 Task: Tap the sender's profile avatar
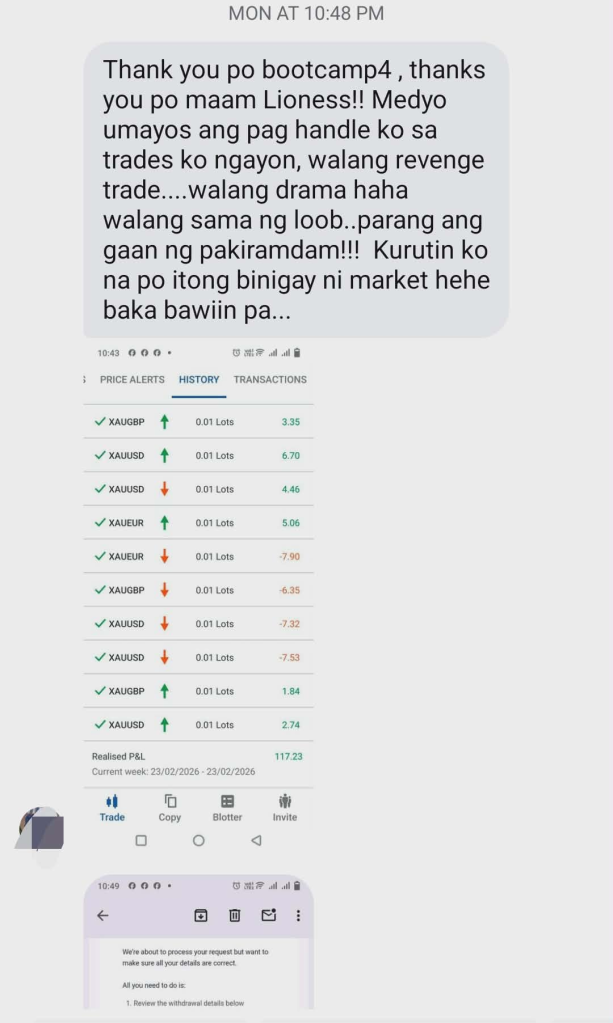point(42,829)
